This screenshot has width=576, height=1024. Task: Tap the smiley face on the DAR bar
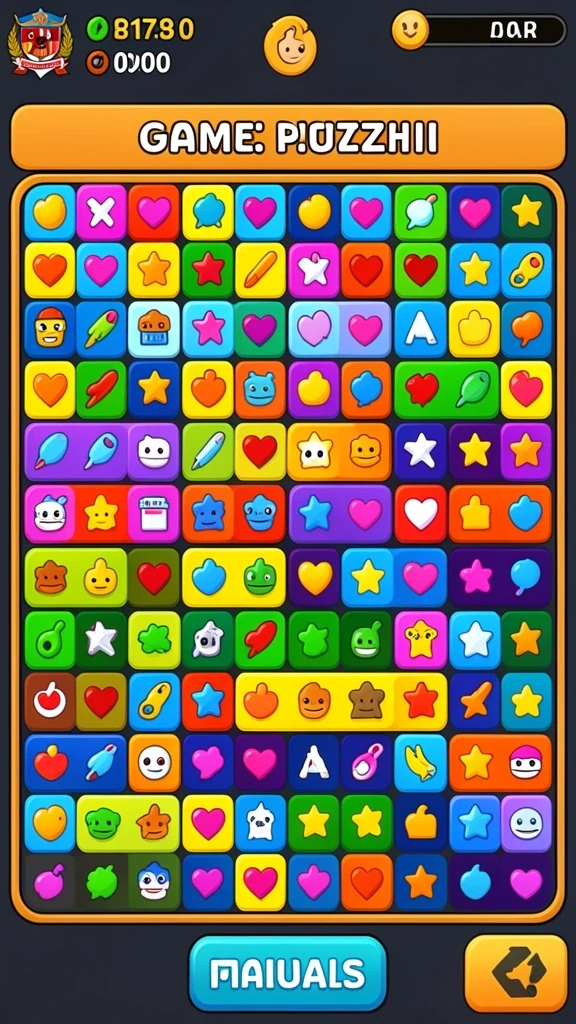tap(410, 29)
